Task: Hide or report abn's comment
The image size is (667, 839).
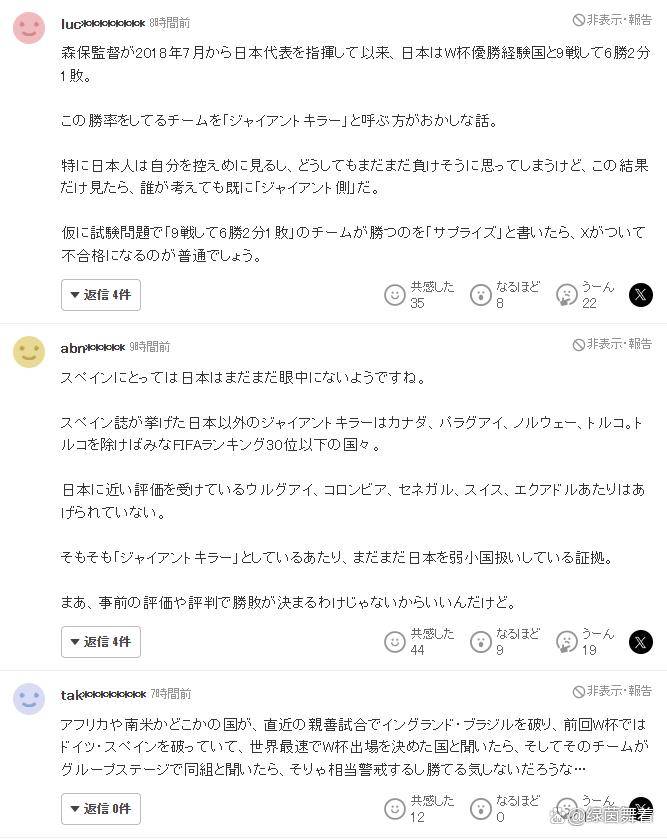Action: 612,344
